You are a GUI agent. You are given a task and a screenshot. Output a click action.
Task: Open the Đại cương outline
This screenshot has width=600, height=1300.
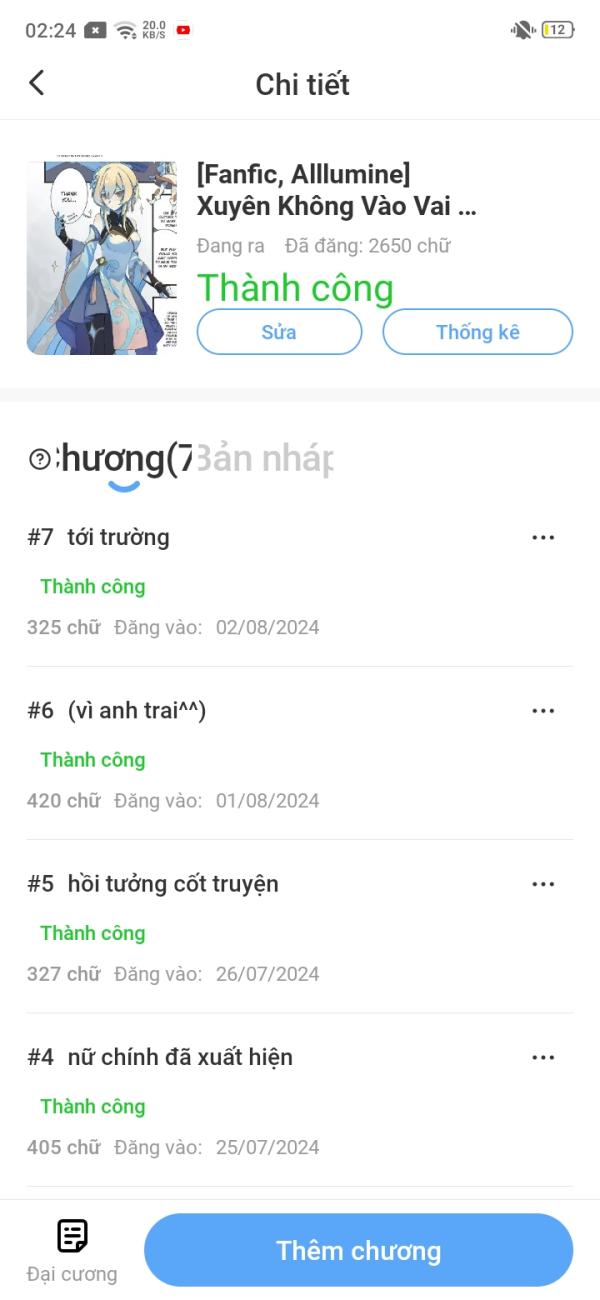tap(72, 1250)
